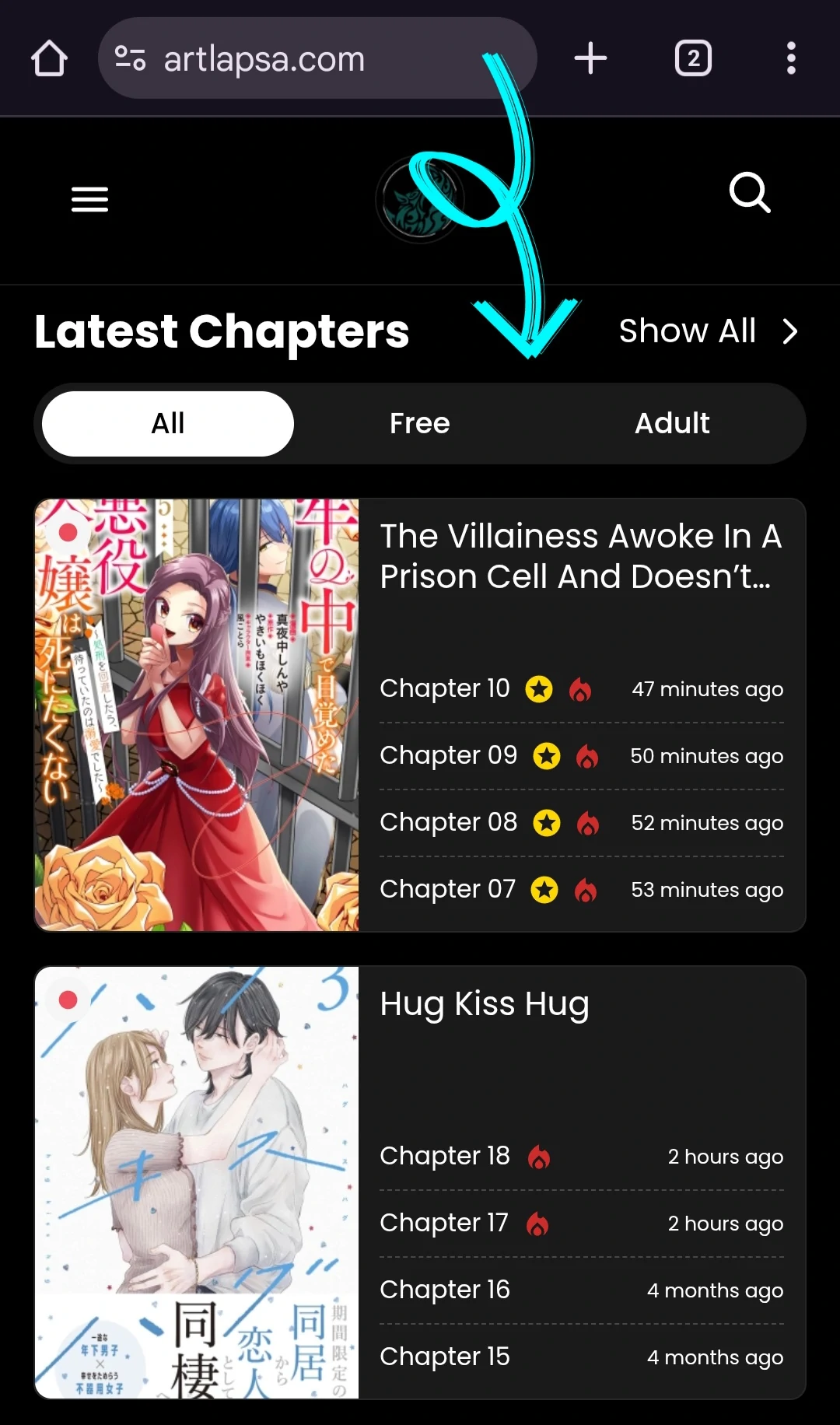Open the Hug Kiss Hug title
The width and height of the screenshot is (840, 1425).
pyautogui.click(x=484, y=1004)
